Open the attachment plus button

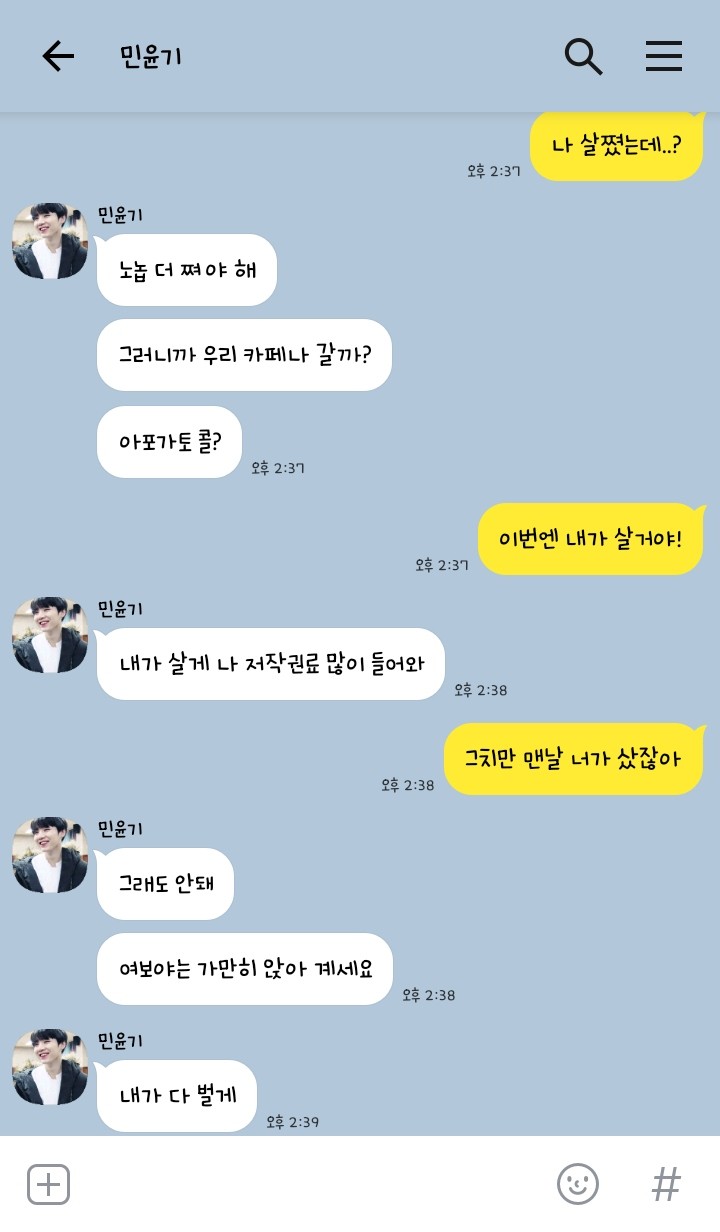(x=48, y=1185)
